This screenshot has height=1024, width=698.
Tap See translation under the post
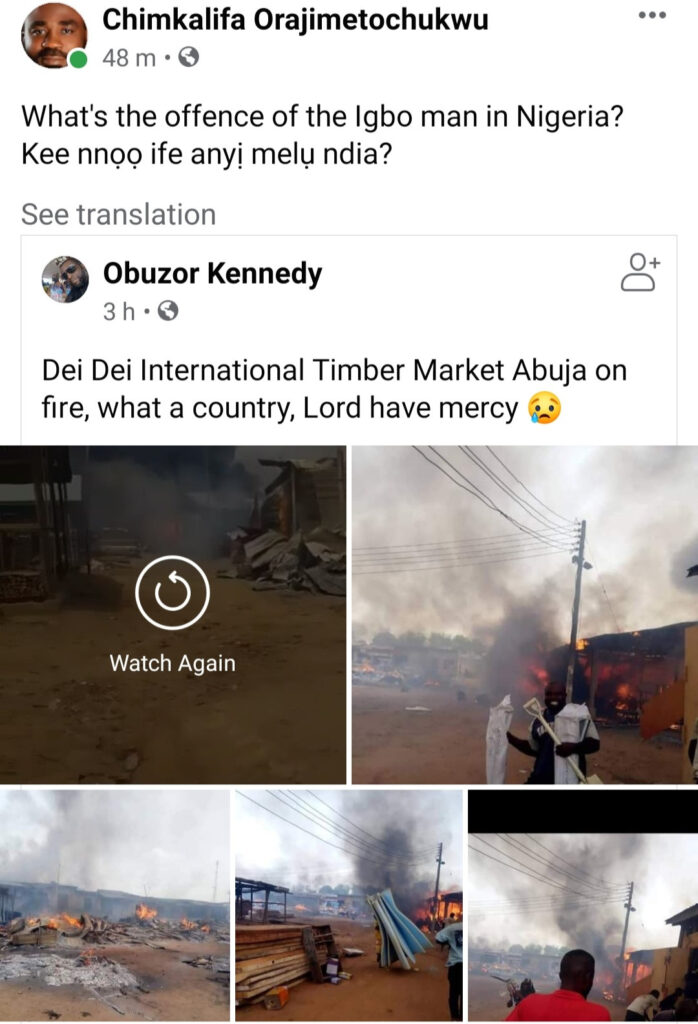(118, 214)
